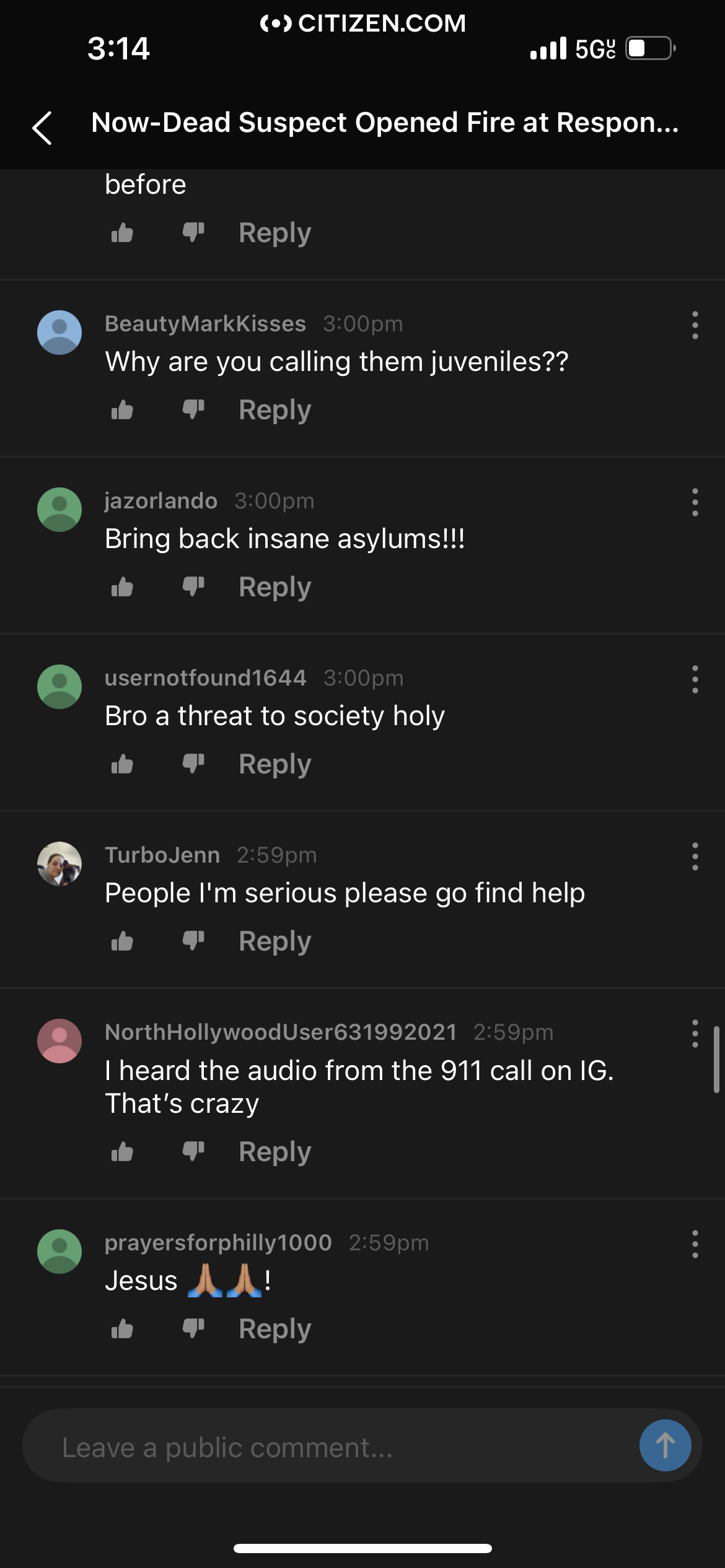725x1568 pixels.
Task: Dislike NorthHollywoodUser631992021's comment
Action: click(x=193, y=1152)
